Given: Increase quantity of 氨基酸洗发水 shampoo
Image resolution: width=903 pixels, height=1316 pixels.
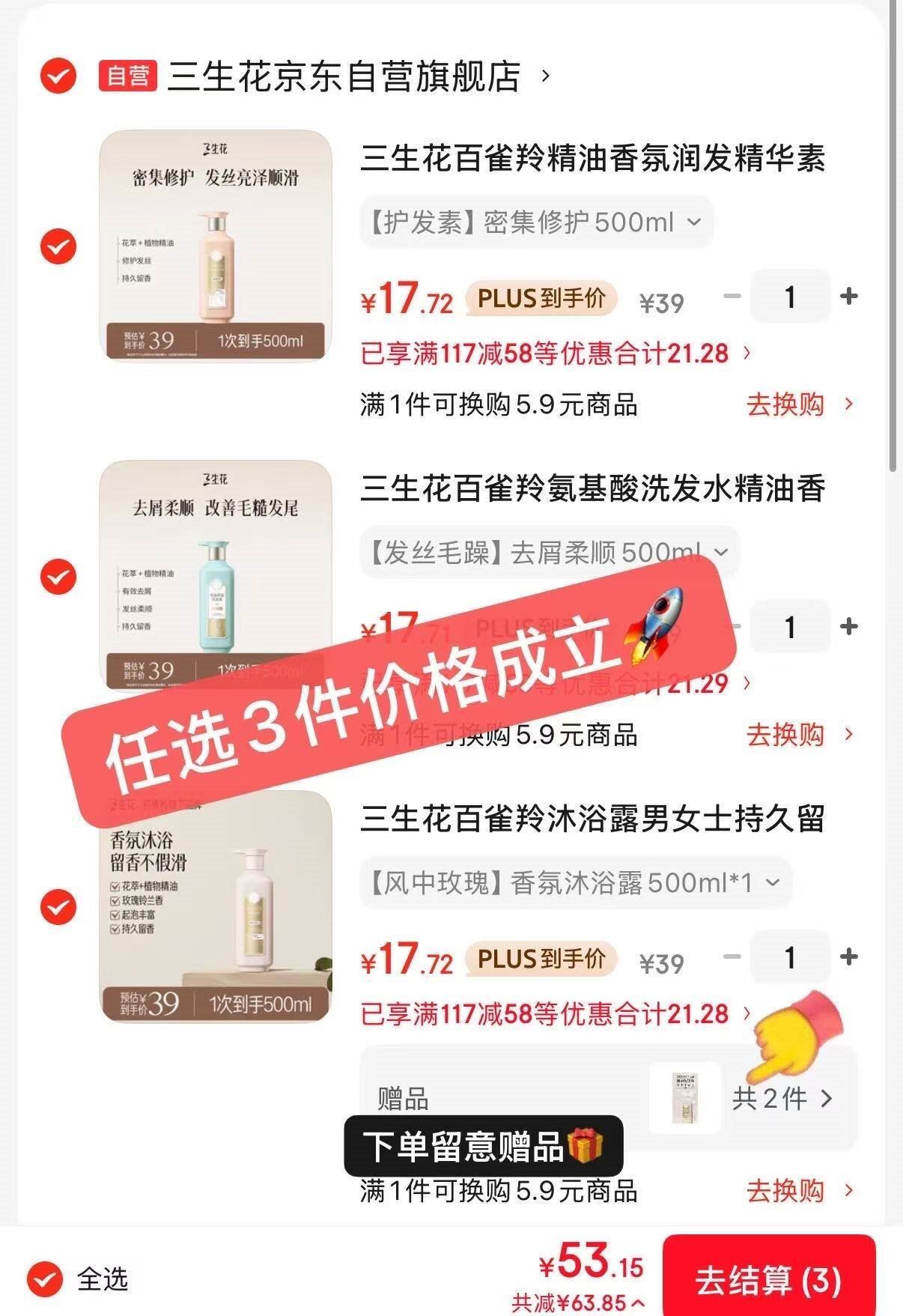Looking at the screenshot, I should pyautogui.click(x=848, y=627).
